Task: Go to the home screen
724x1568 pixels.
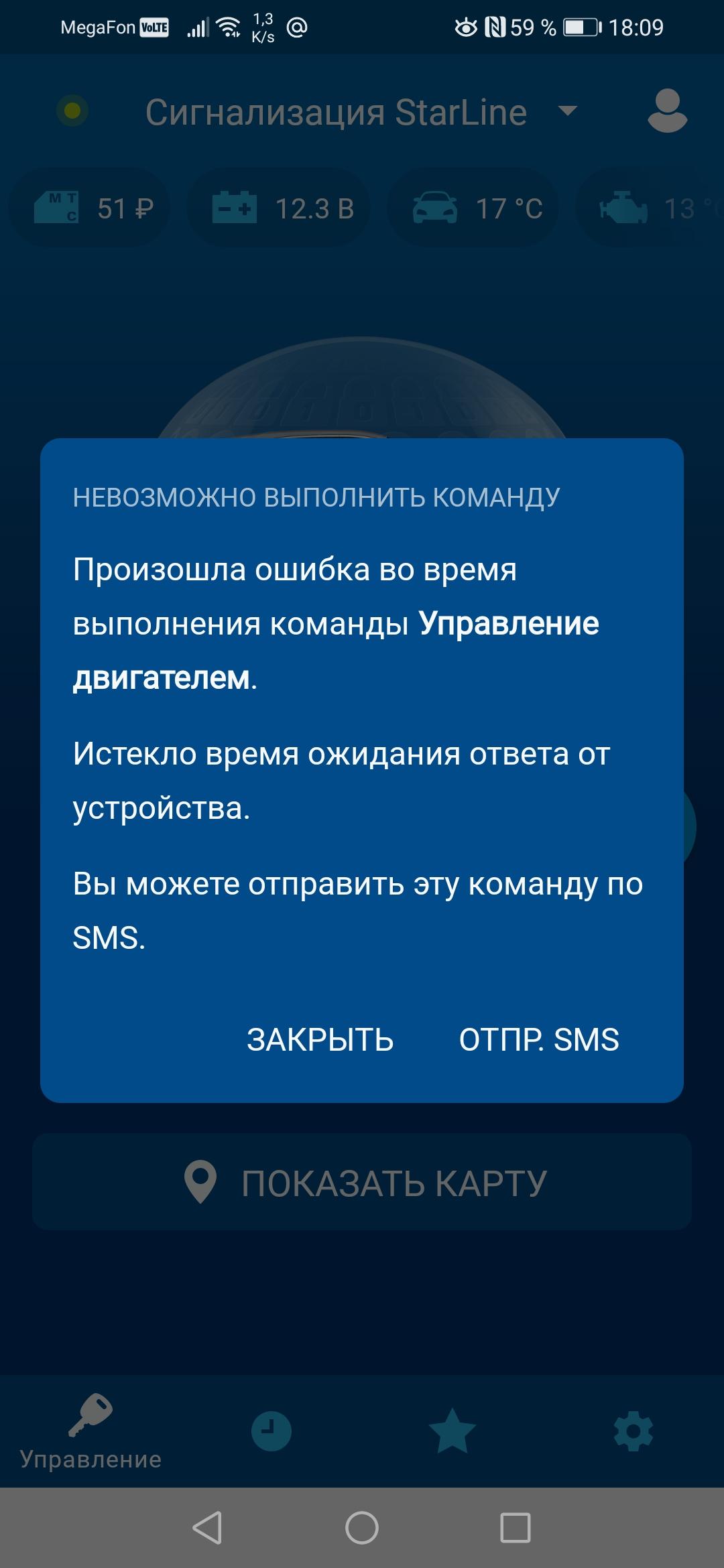Action: tap(362, 1528)
